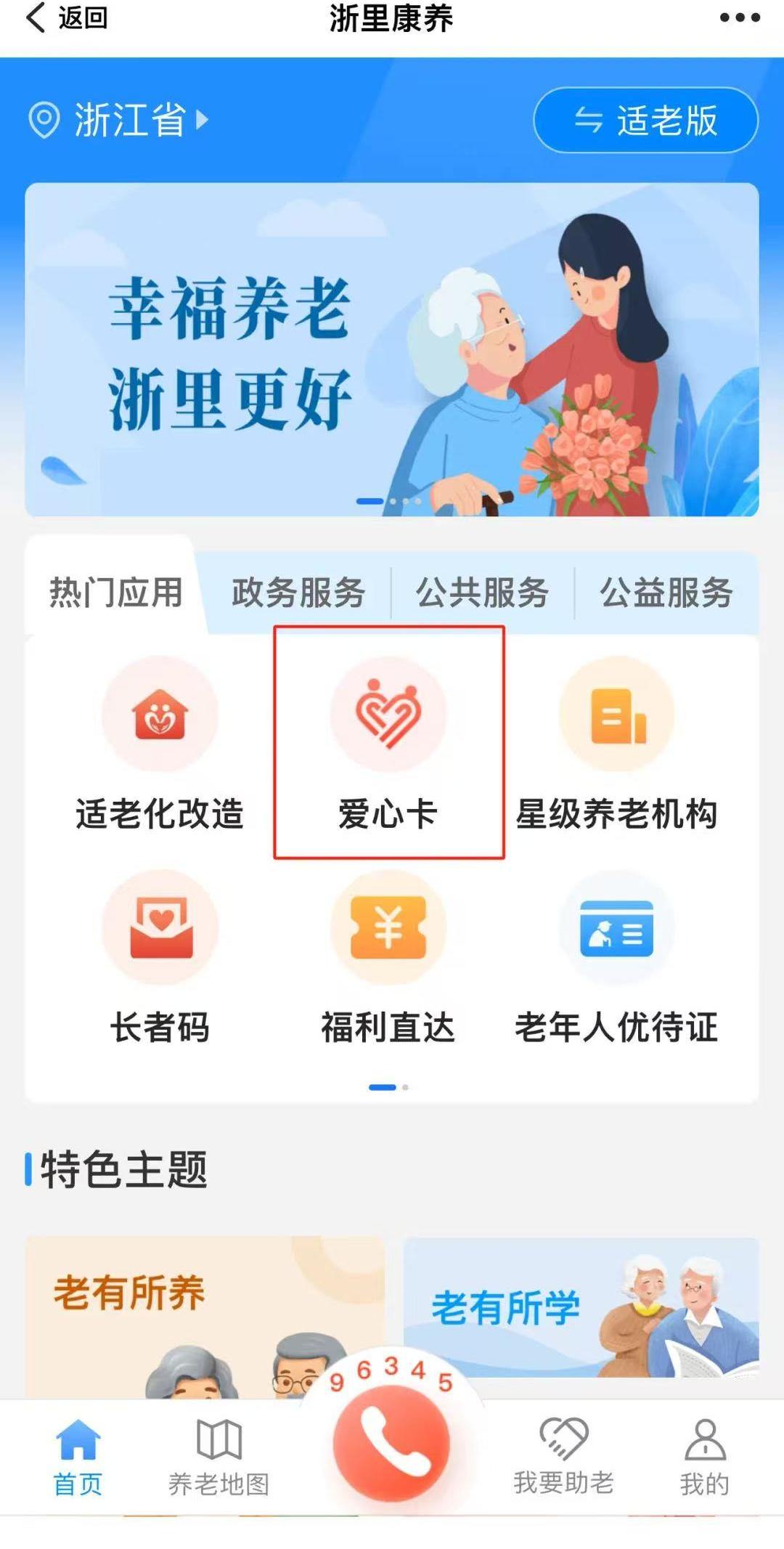Open the 幸福养老 浙里更好 banner
The width and height of the screenshot is (784, 1549).
[x=392, y=349]
